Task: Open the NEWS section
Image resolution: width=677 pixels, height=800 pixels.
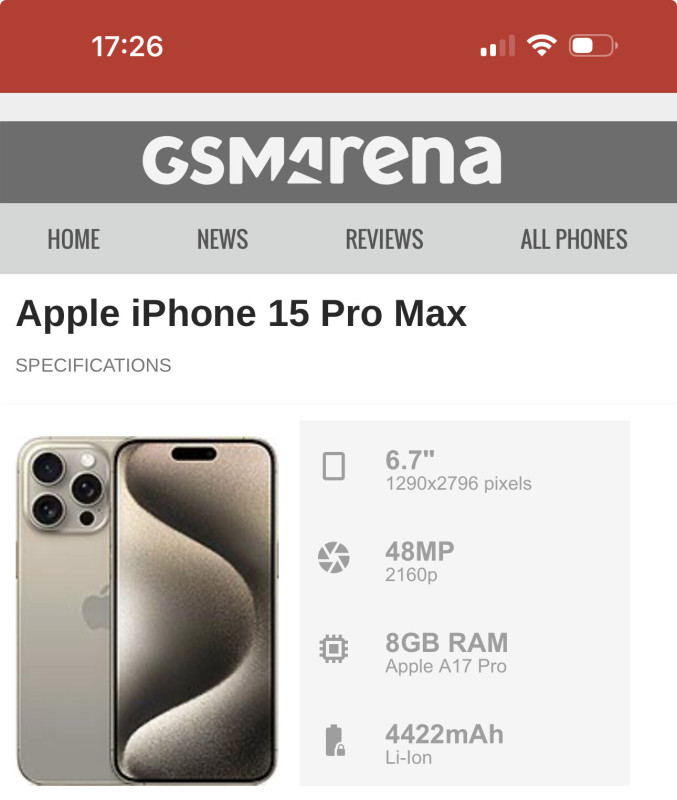Action: point(222,239)
